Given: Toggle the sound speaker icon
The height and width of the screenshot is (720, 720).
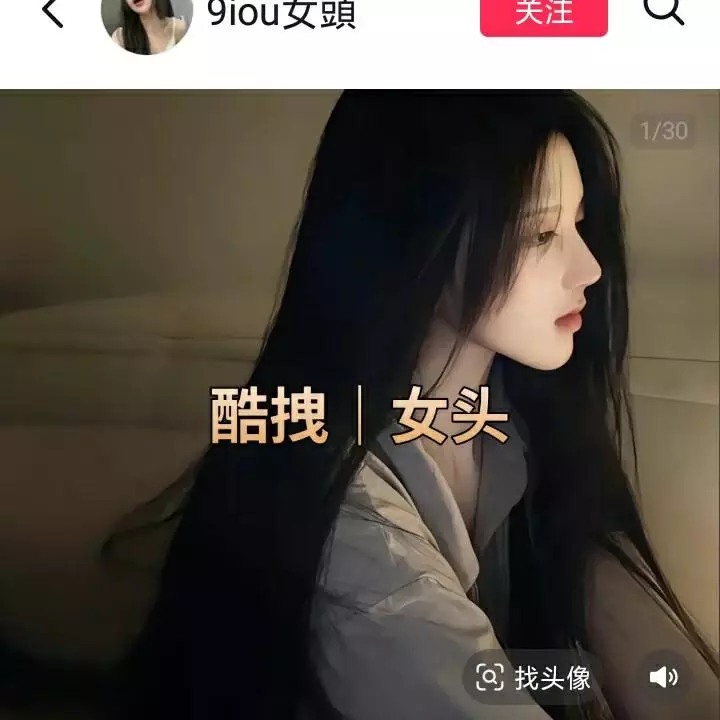Looking at the screenshot, I should (x=664, y=678).
